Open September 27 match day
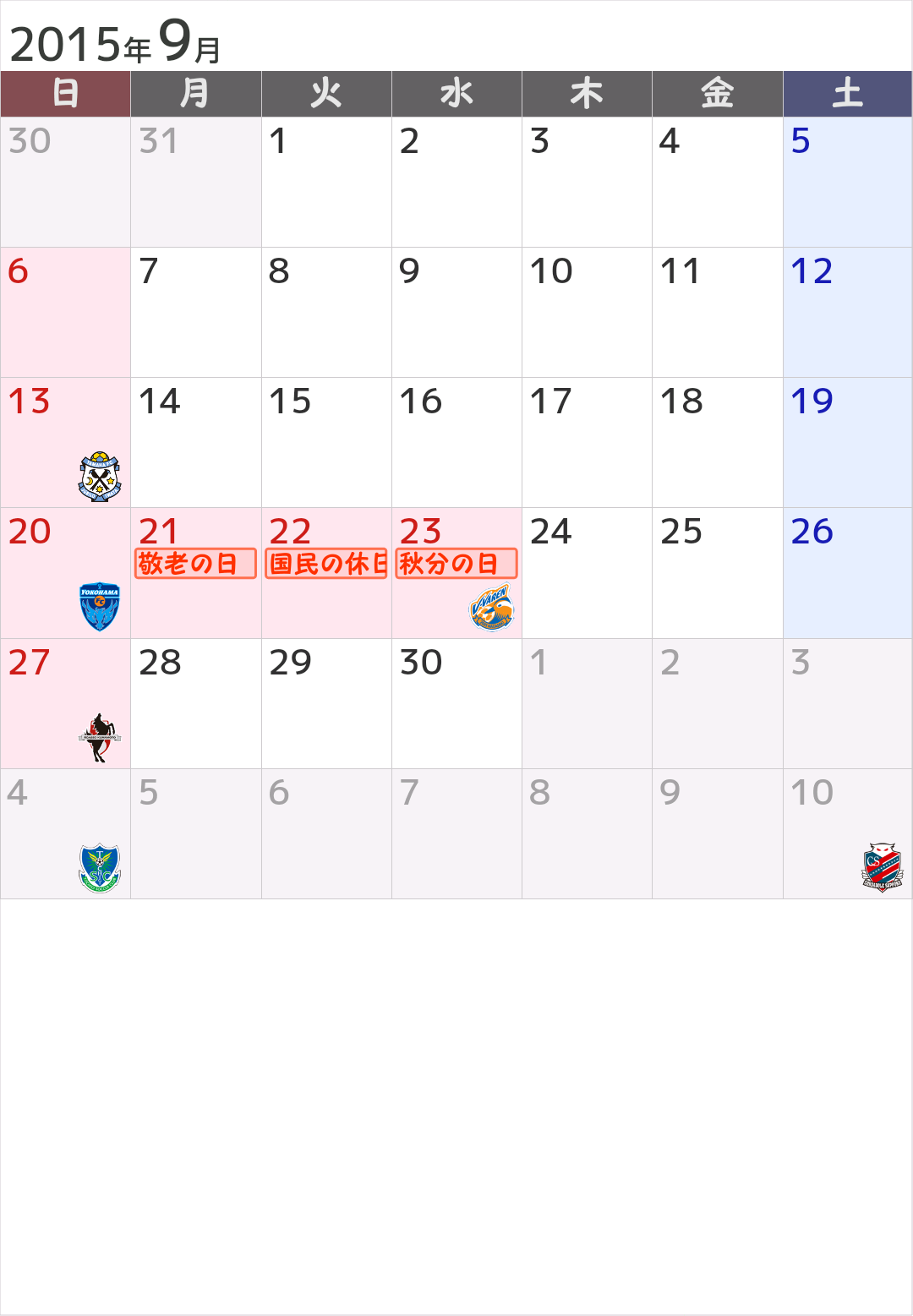This screenshot has height=1316, width=913. (66, 703)
